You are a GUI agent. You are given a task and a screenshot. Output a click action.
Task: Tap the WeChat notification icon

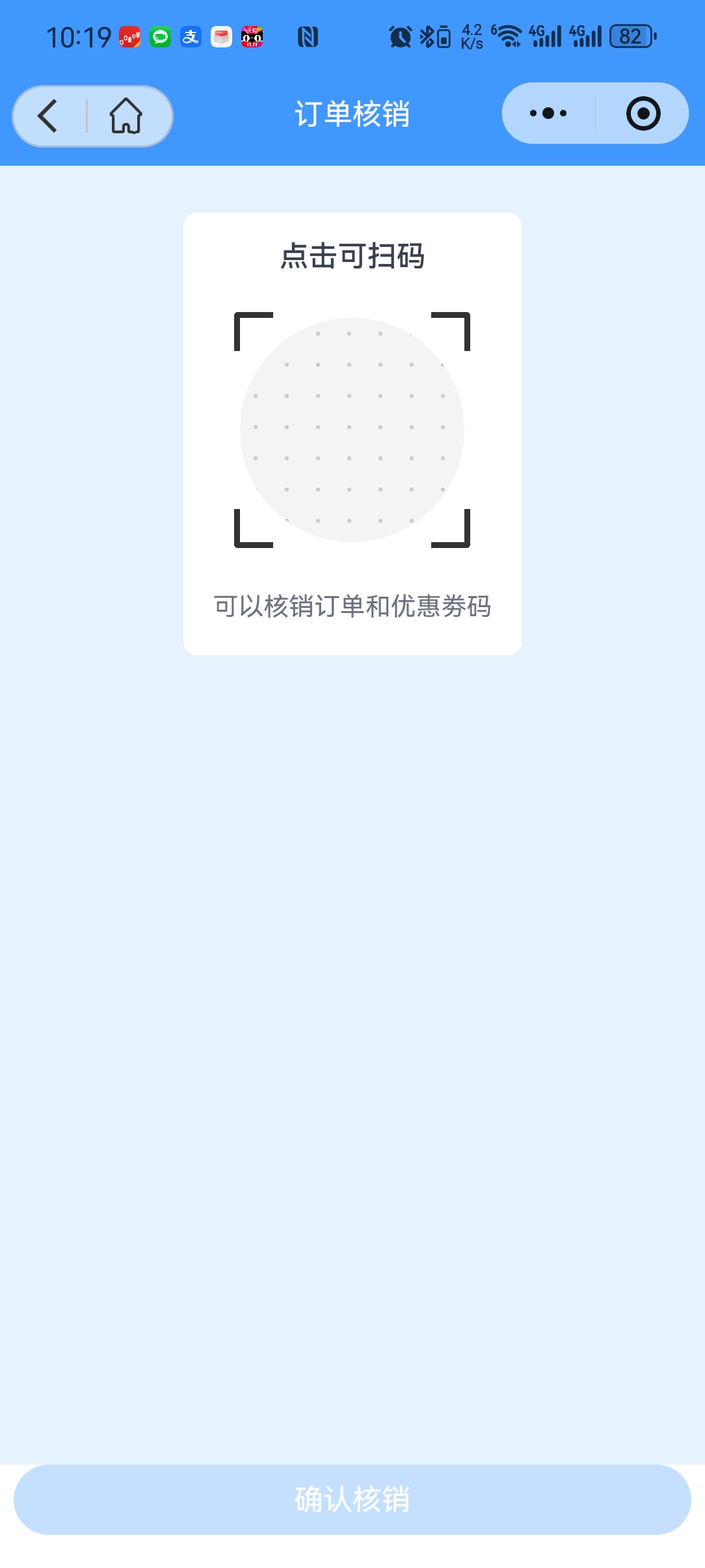pos(159,37)
